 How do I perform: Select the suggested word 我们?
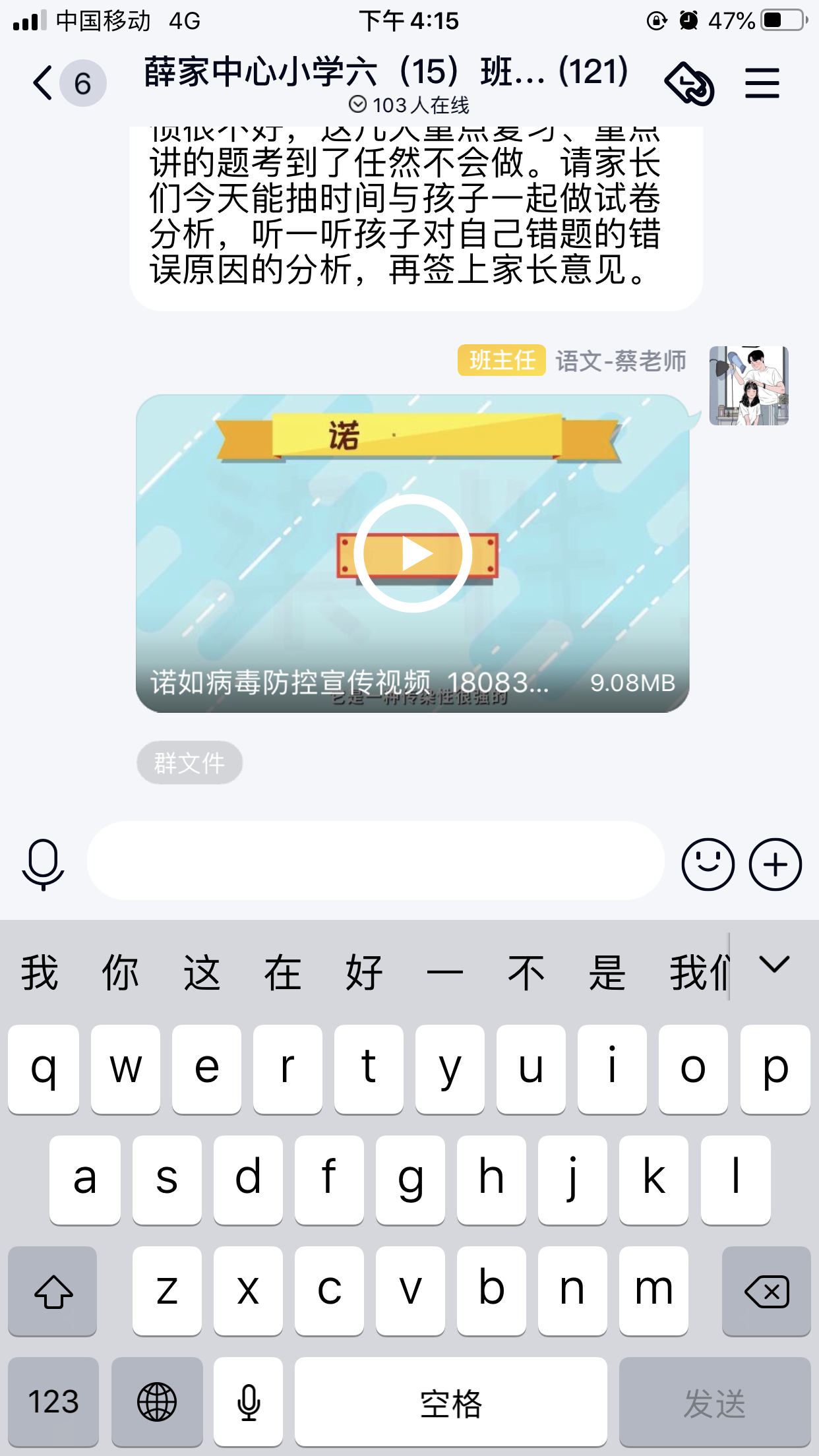699,973
